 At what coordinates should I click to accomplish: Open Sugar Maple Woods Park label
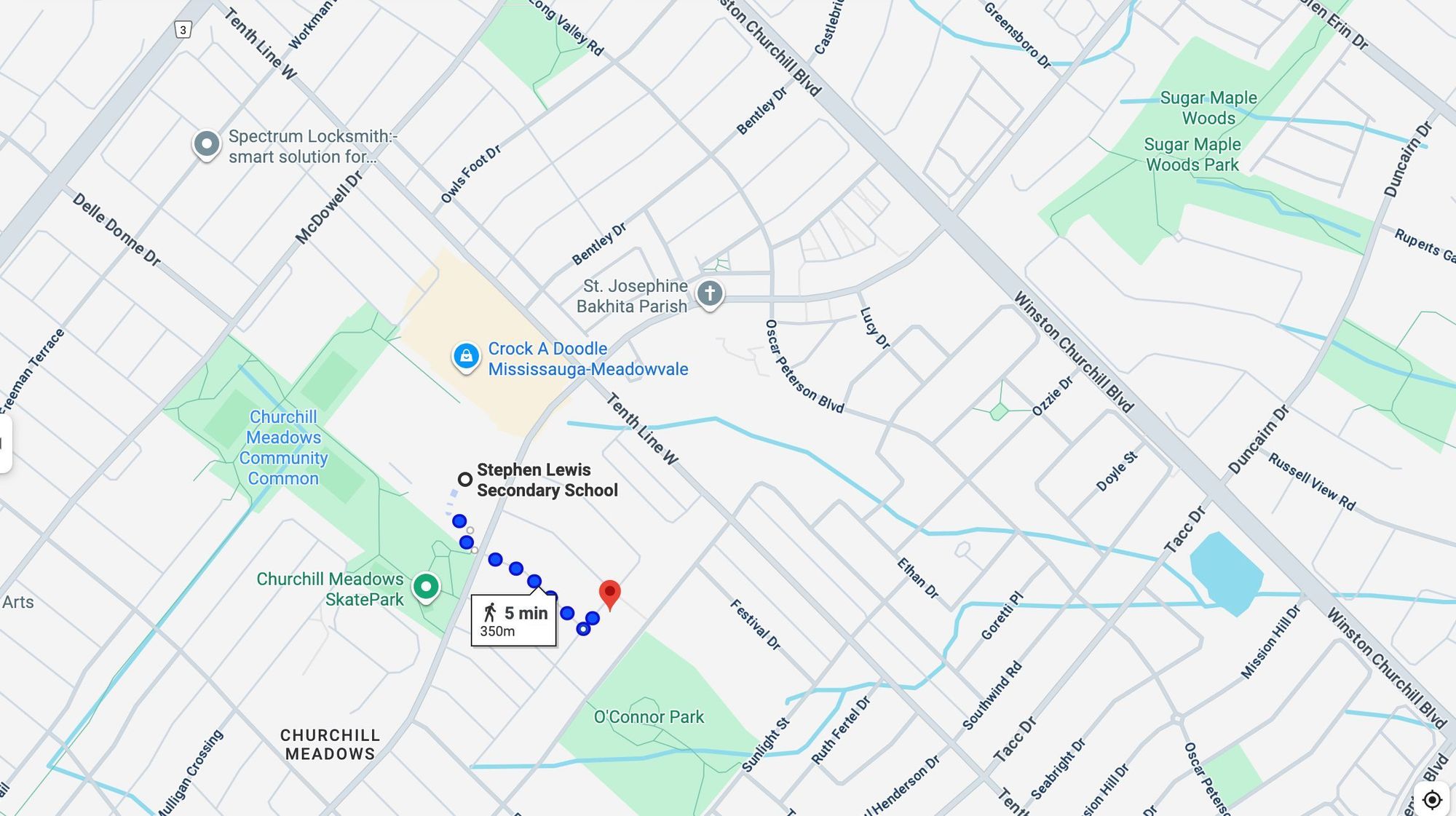pos(1192,154)
